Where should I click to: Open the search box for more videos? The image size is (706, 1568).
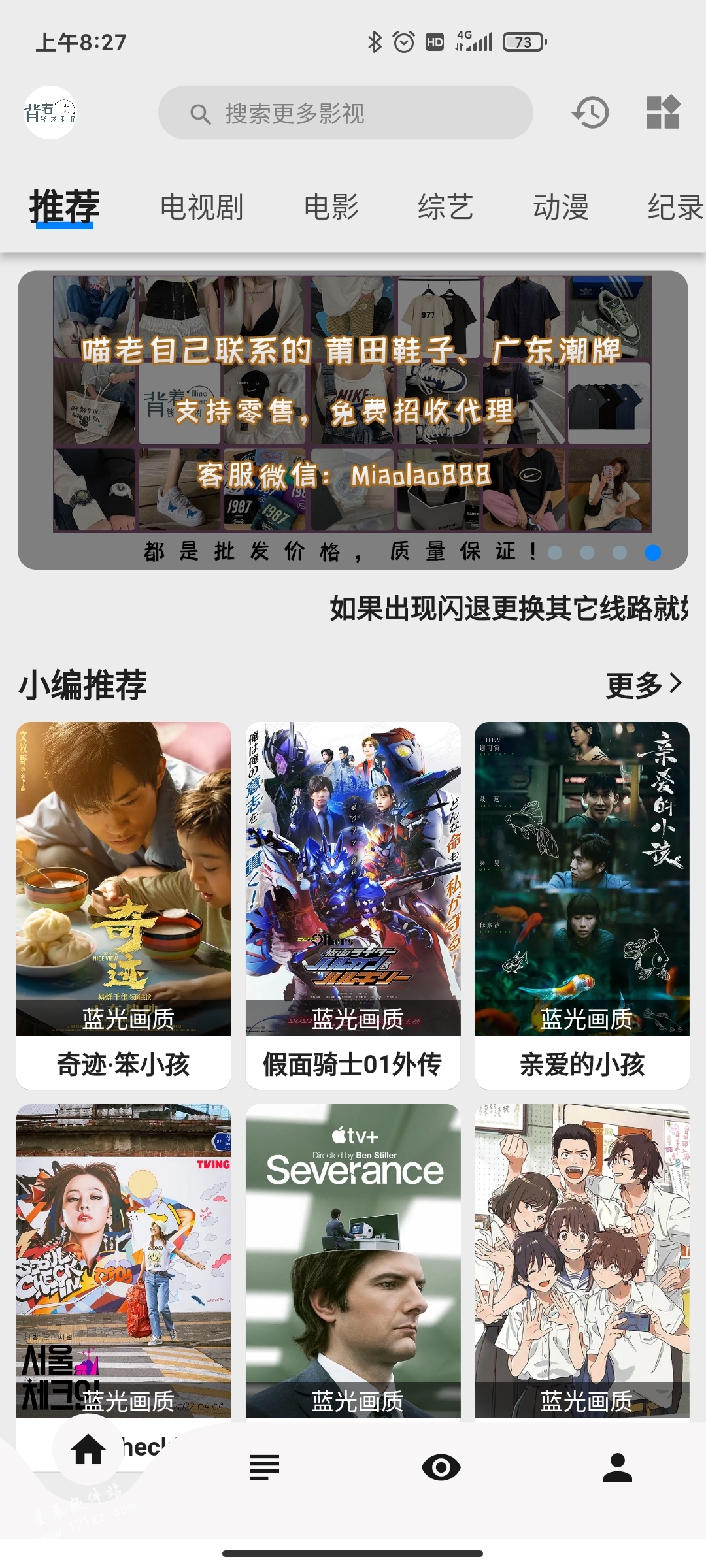345,112
